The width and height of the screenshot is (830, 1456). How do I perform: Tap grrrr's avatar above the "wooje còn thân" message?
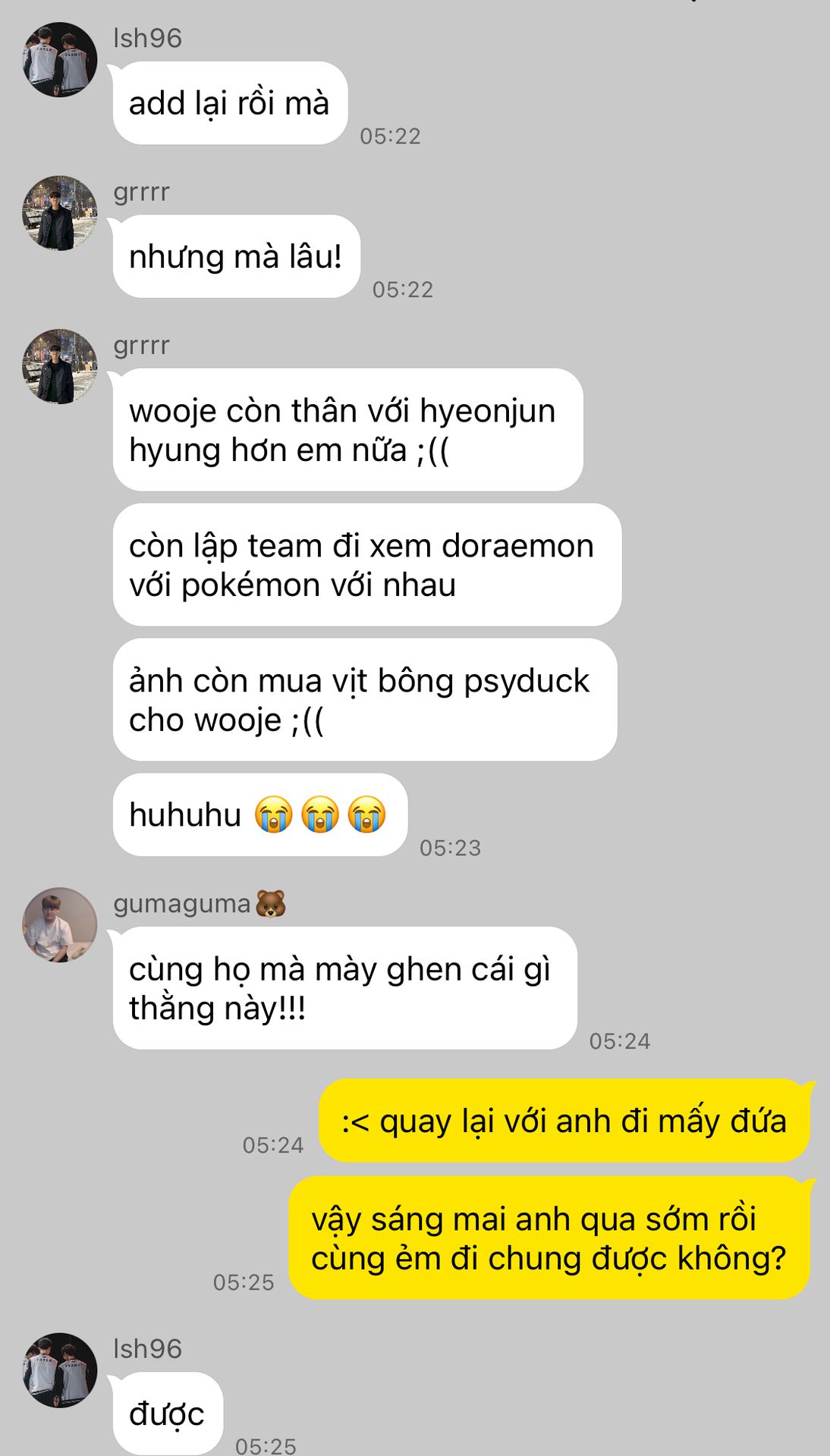point(60,366)
